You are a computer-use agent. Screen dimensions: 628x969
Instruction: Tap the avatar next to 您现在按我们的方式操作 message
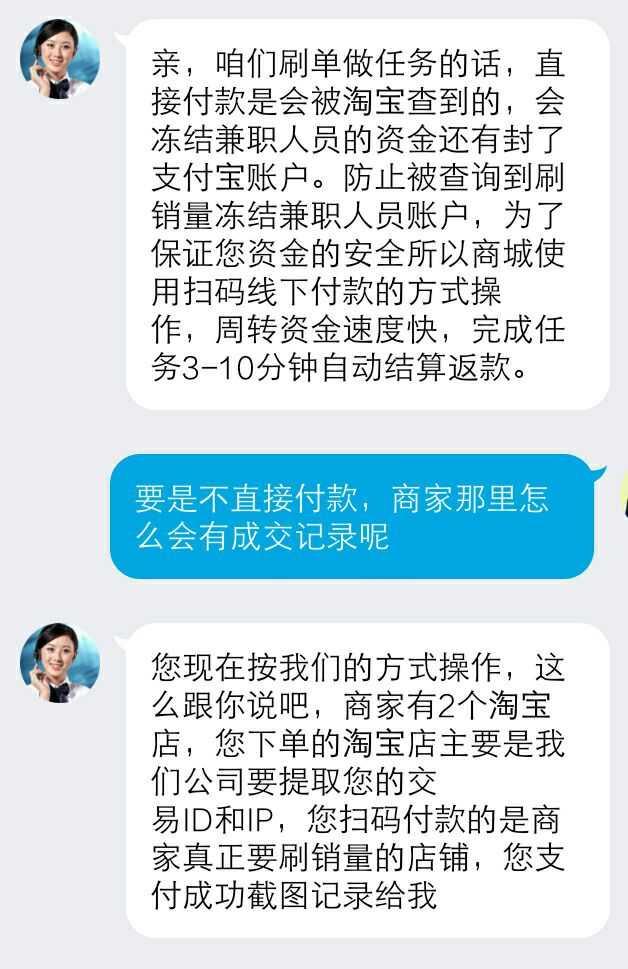point(60,662)
